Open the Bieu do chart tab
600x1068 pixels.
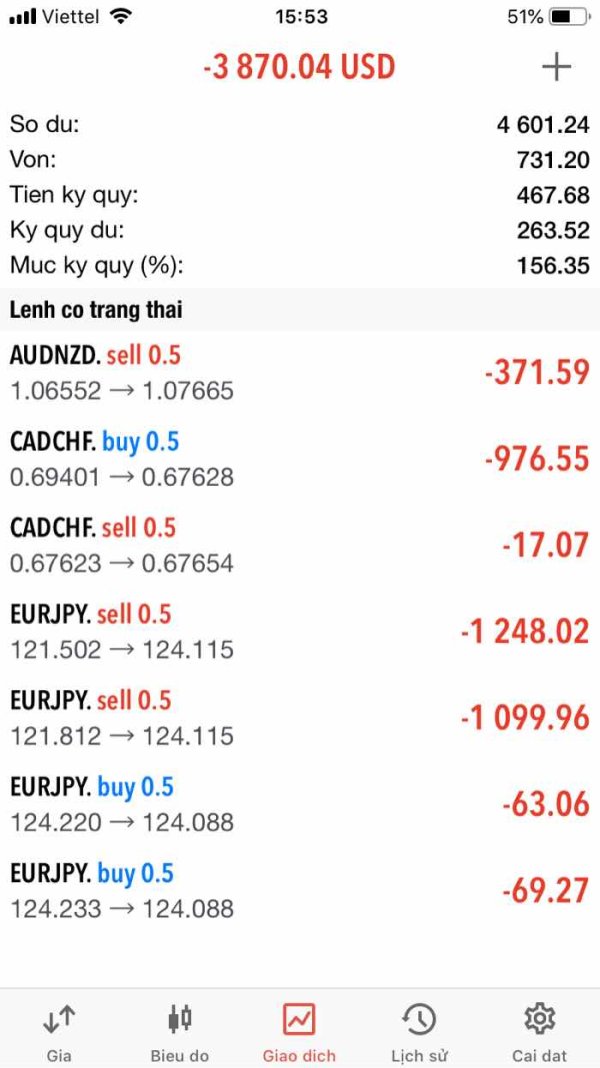coord(180,1030)
